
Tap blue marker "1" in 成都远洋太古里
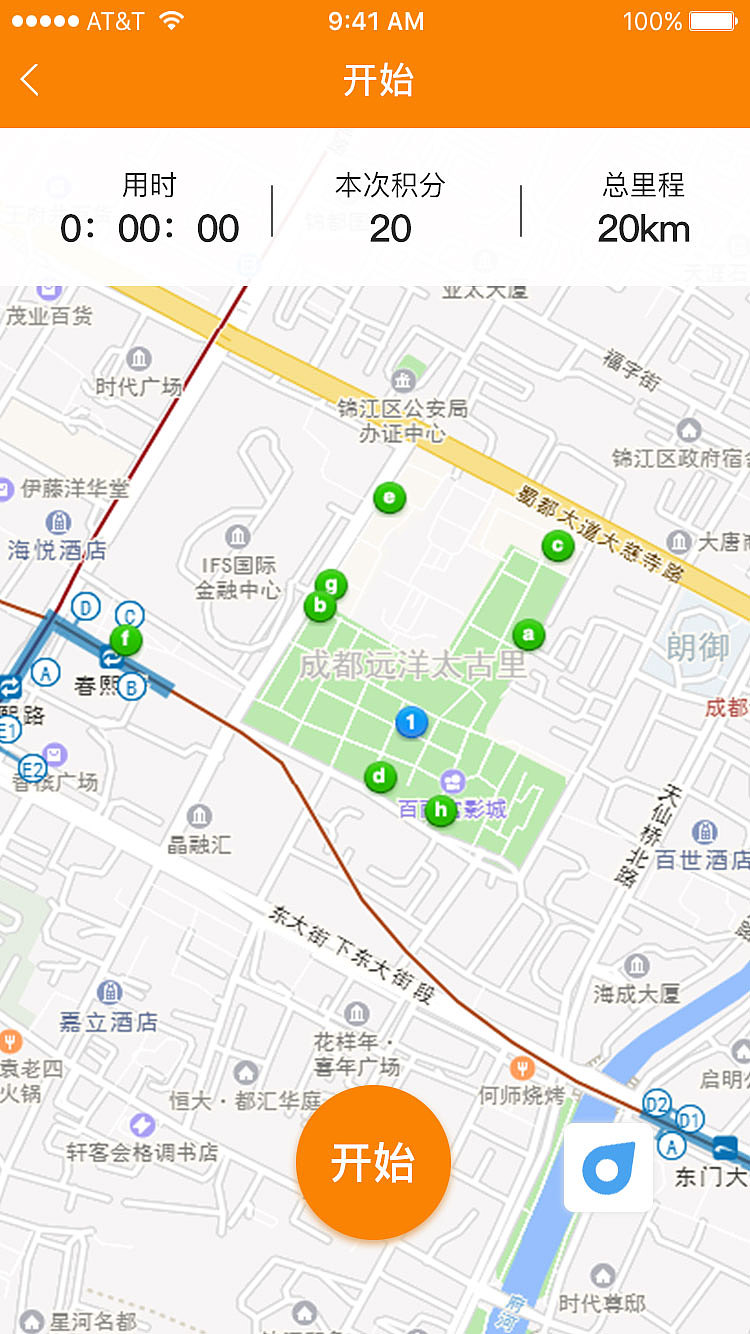[410, 722]
